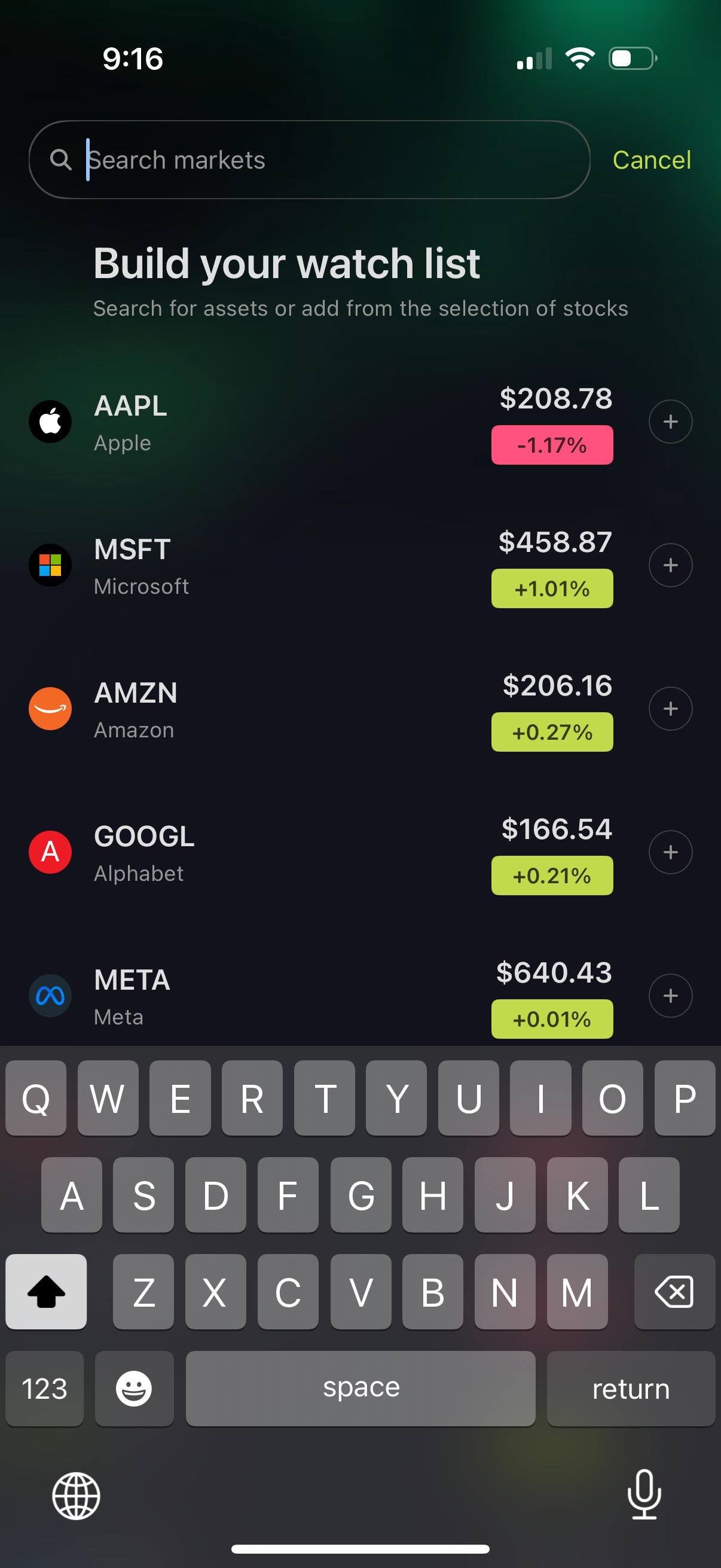Image resolution: width=721 pixels, height=1568 pixels.
Task: Tap the Apple logo icon beside AAPL
Action: [50, 421]
